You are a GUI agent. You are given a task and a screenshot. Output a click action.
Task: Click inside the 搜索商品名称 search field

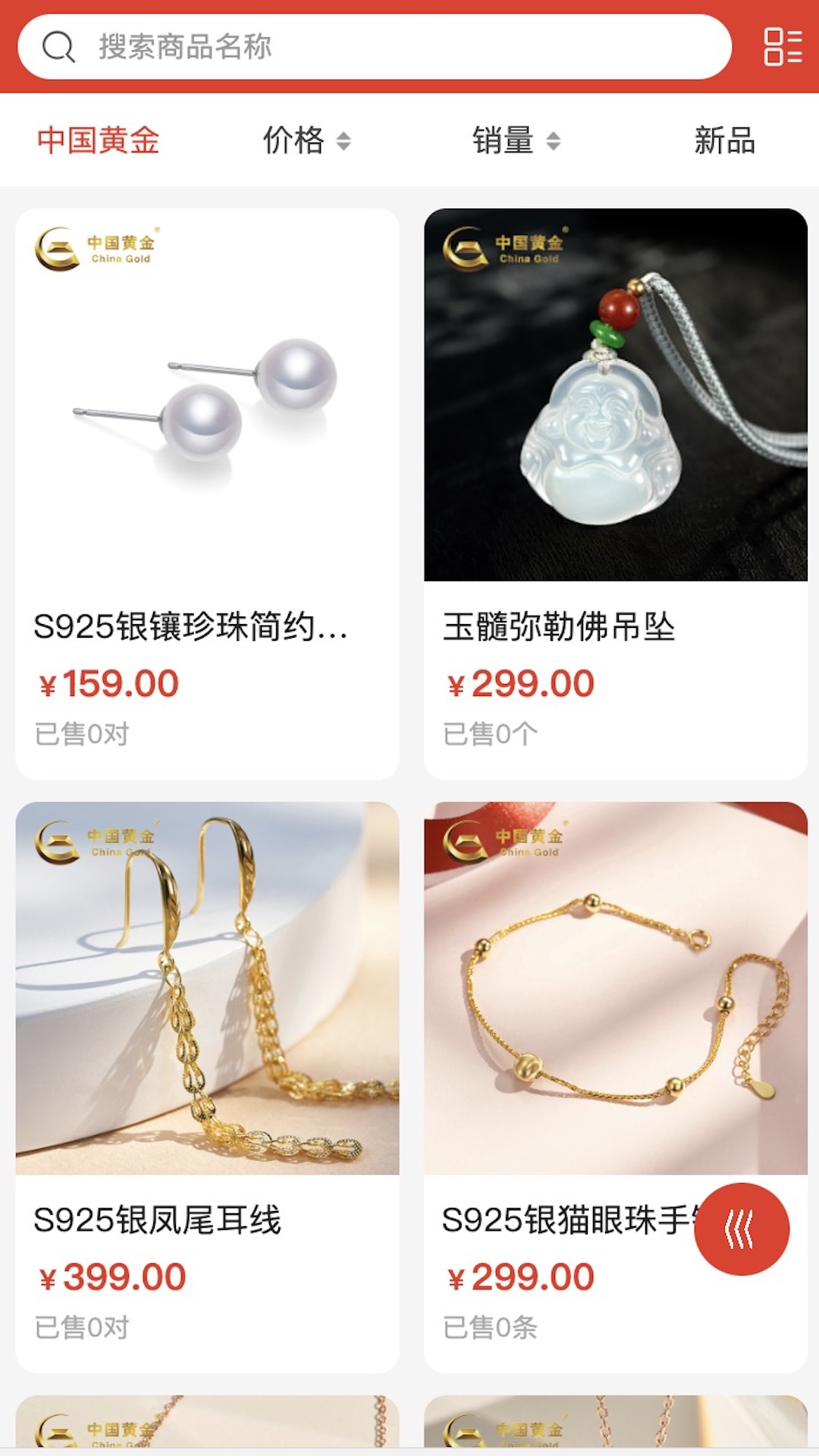(x=303, y=48)
